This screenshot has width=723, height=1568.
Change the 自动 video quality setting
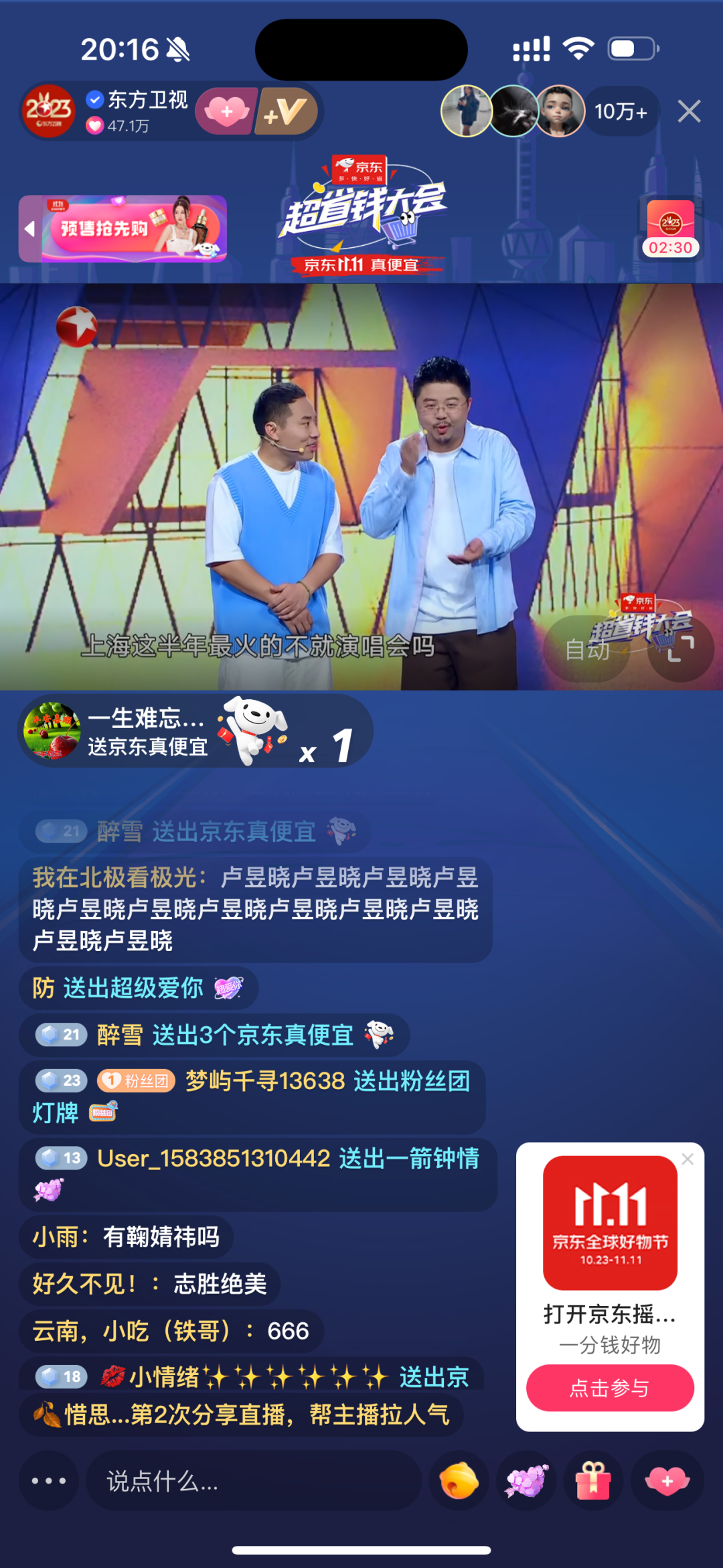pos(587,649)
